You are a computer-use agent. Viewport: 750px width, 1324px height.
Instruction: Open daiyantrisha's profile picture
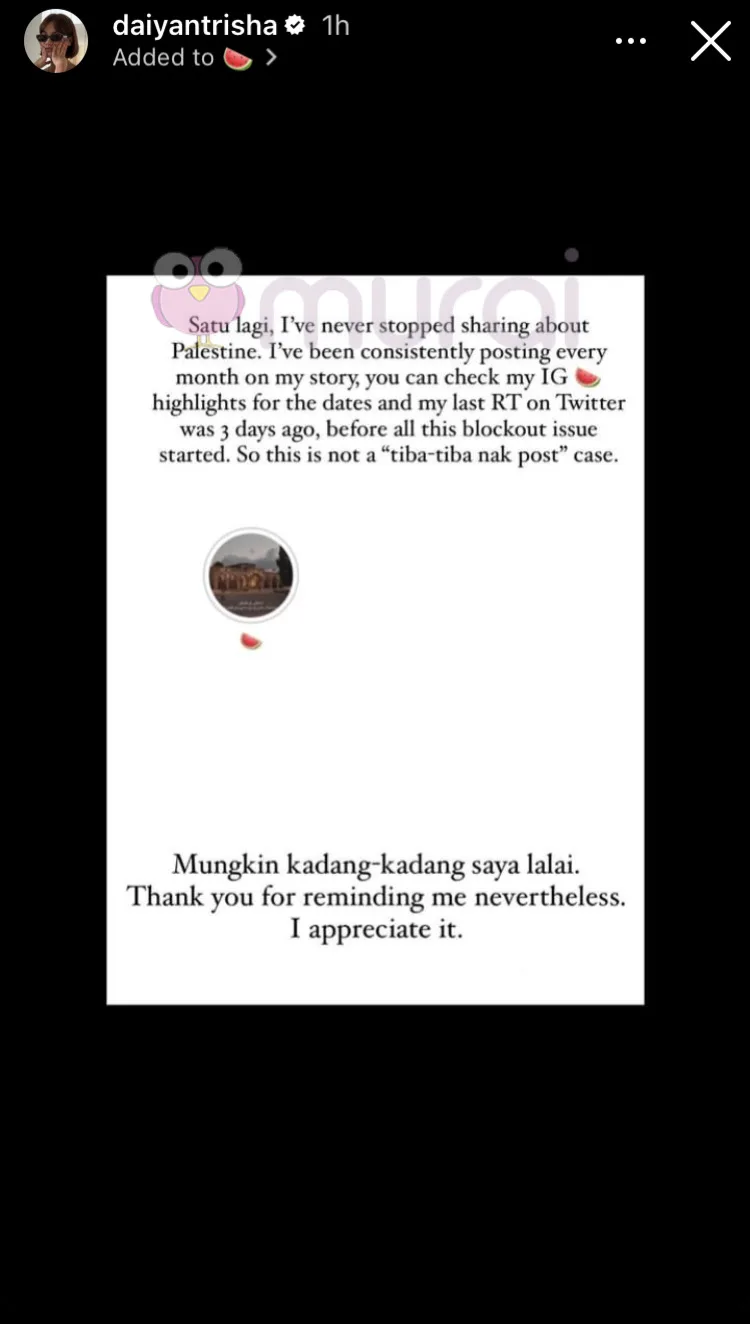pyautogui.click(x=56, y=42)
